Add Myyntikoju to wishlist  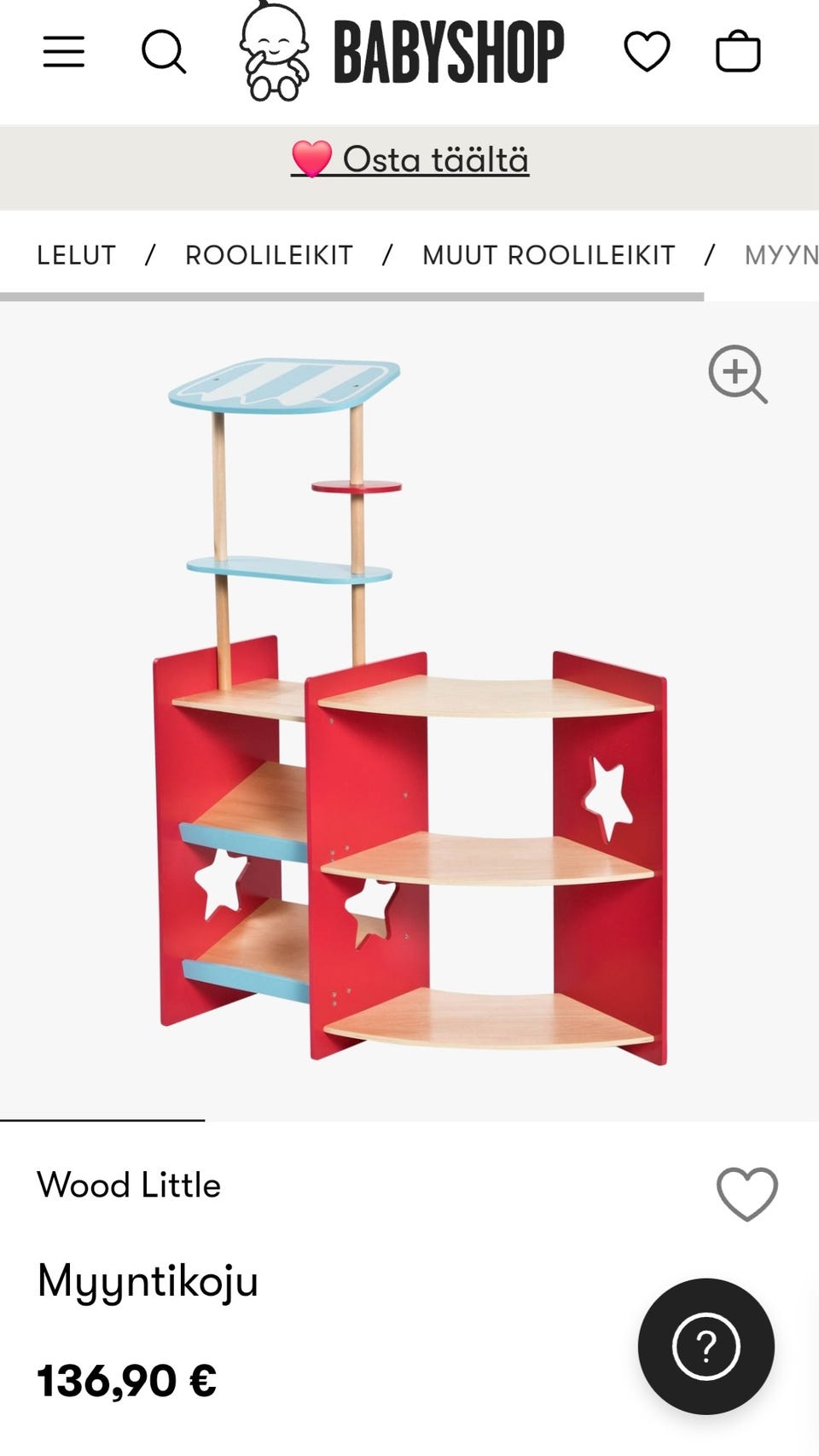(x=747, y=1193)
